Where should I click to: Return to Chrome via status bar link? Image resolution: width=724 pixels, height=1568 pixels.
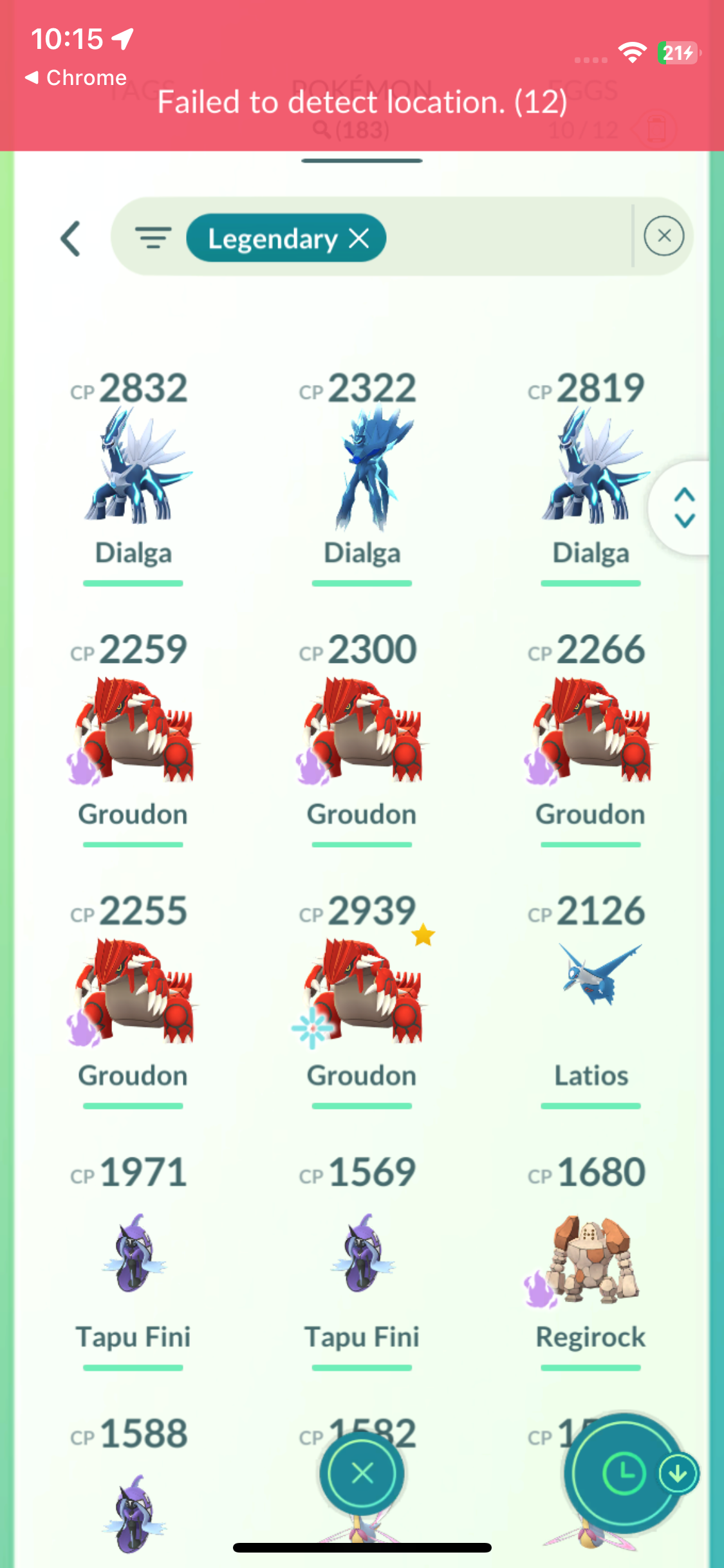tap(76, 78)
